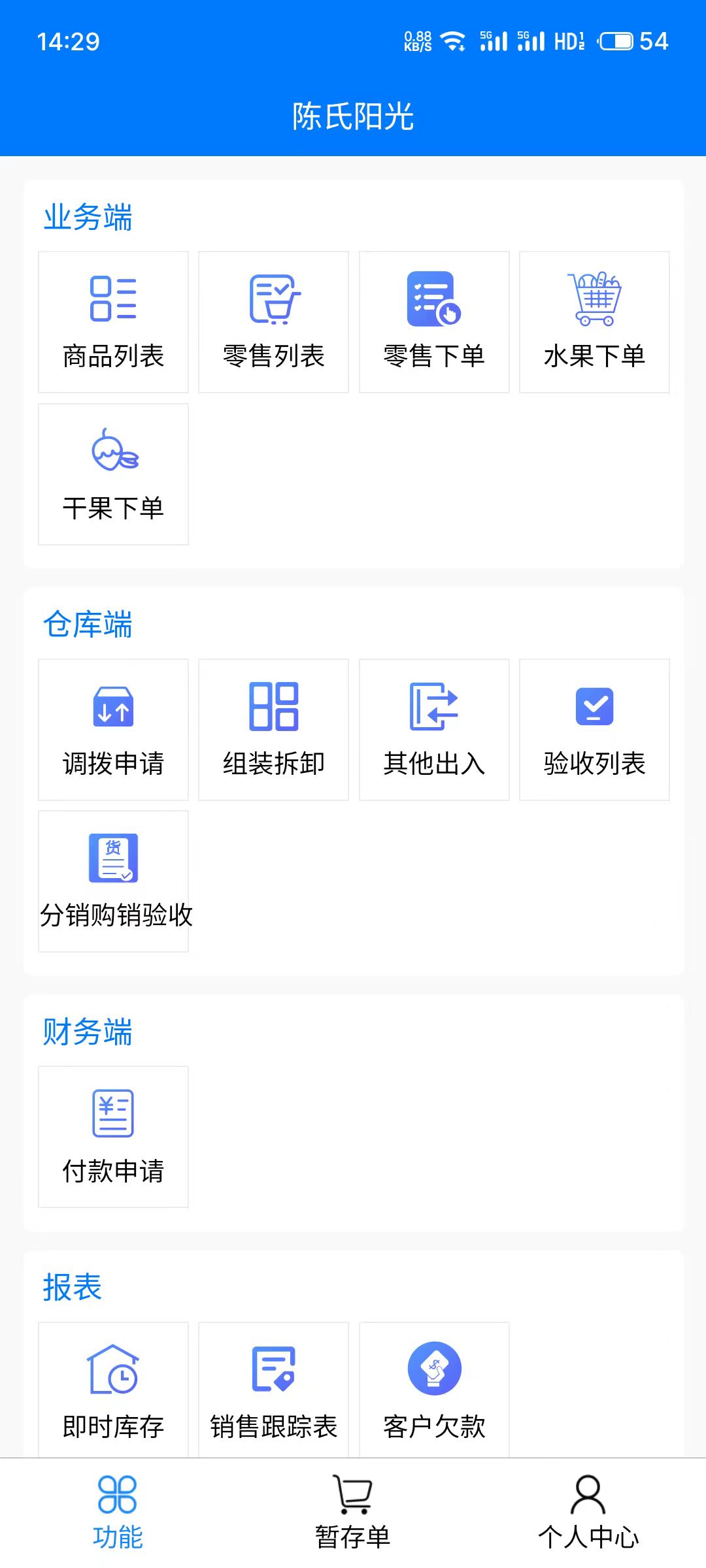Switch to the 暂存单 tab

click(x=353, y=1513)
